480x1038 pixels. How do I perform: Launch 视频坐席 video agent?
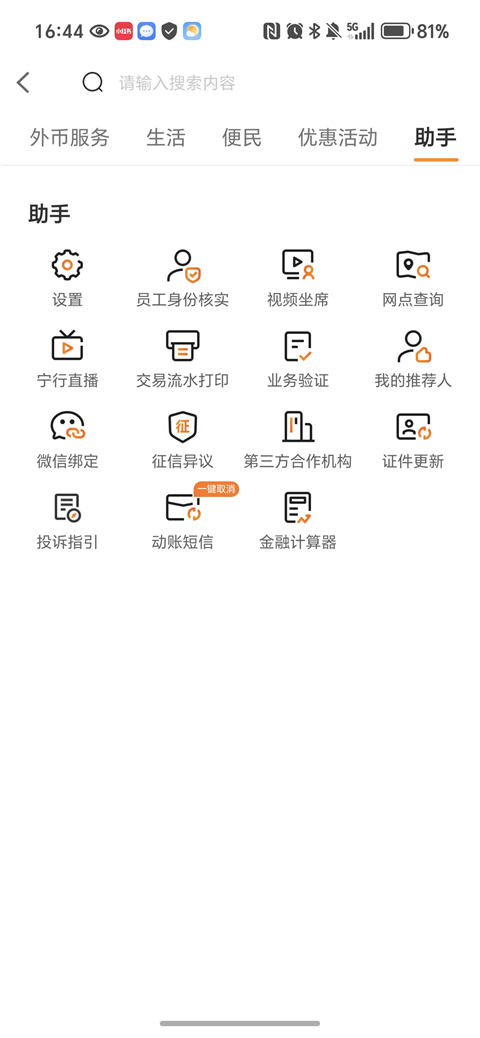(298, 279)
